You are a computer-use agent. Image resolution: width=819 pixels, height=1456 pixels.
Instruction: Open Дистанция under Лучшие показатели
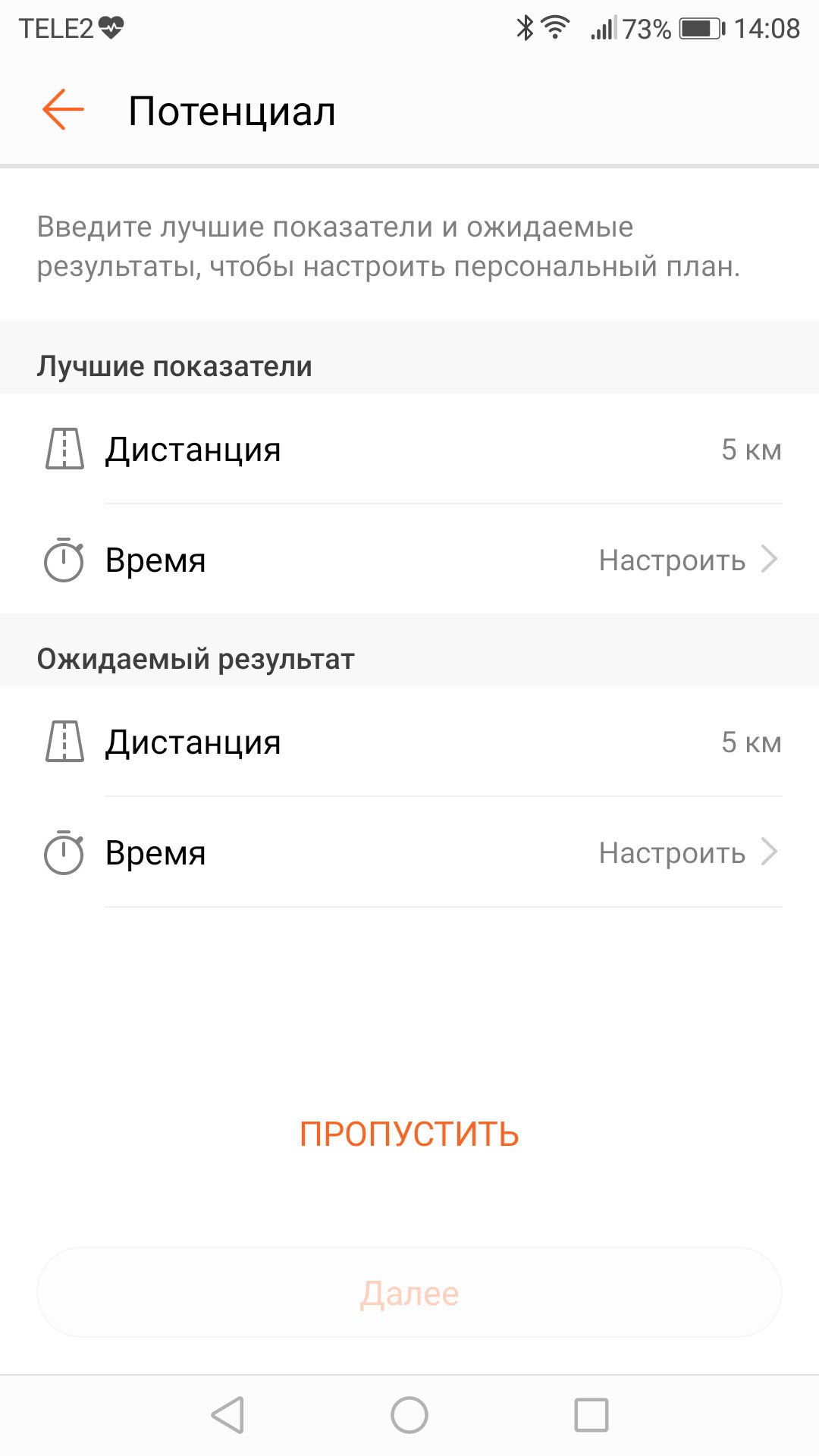[x=409, y=449]
